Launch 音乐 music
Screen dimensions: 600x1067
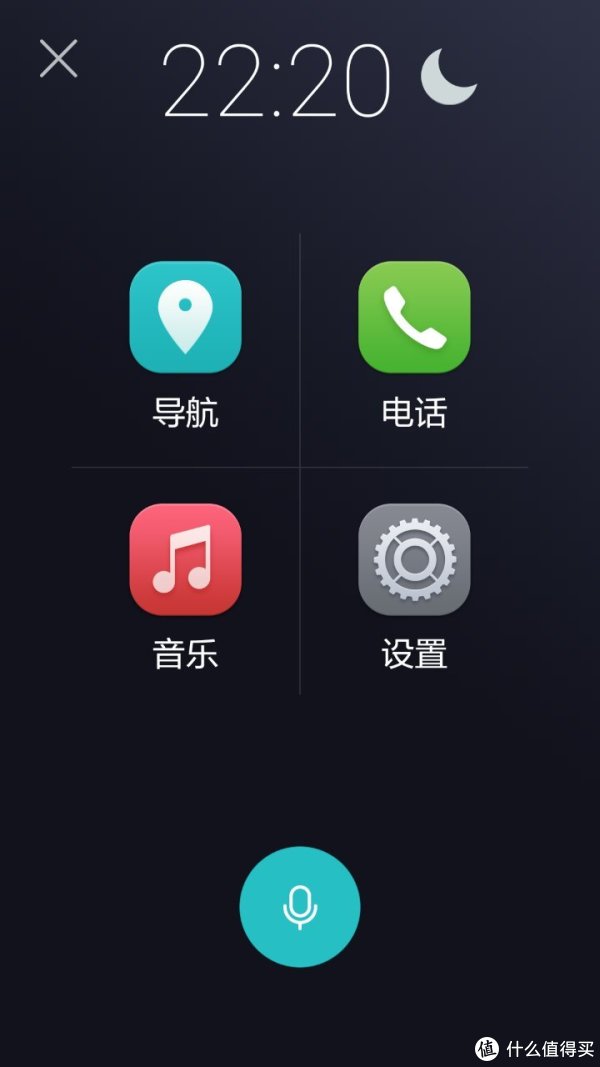click(x=185, y=559)
